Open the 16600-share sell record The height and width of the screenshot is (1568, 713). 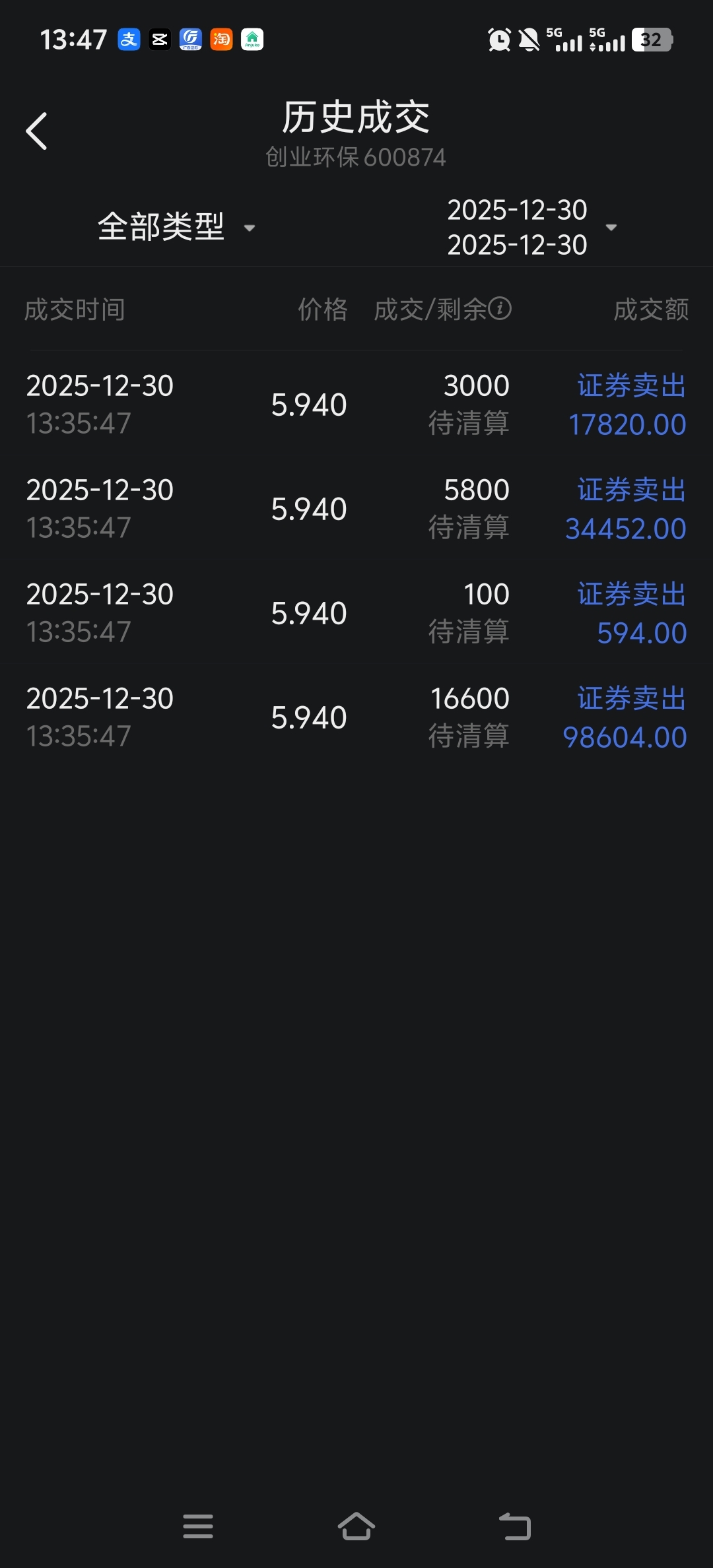[356, 717]
